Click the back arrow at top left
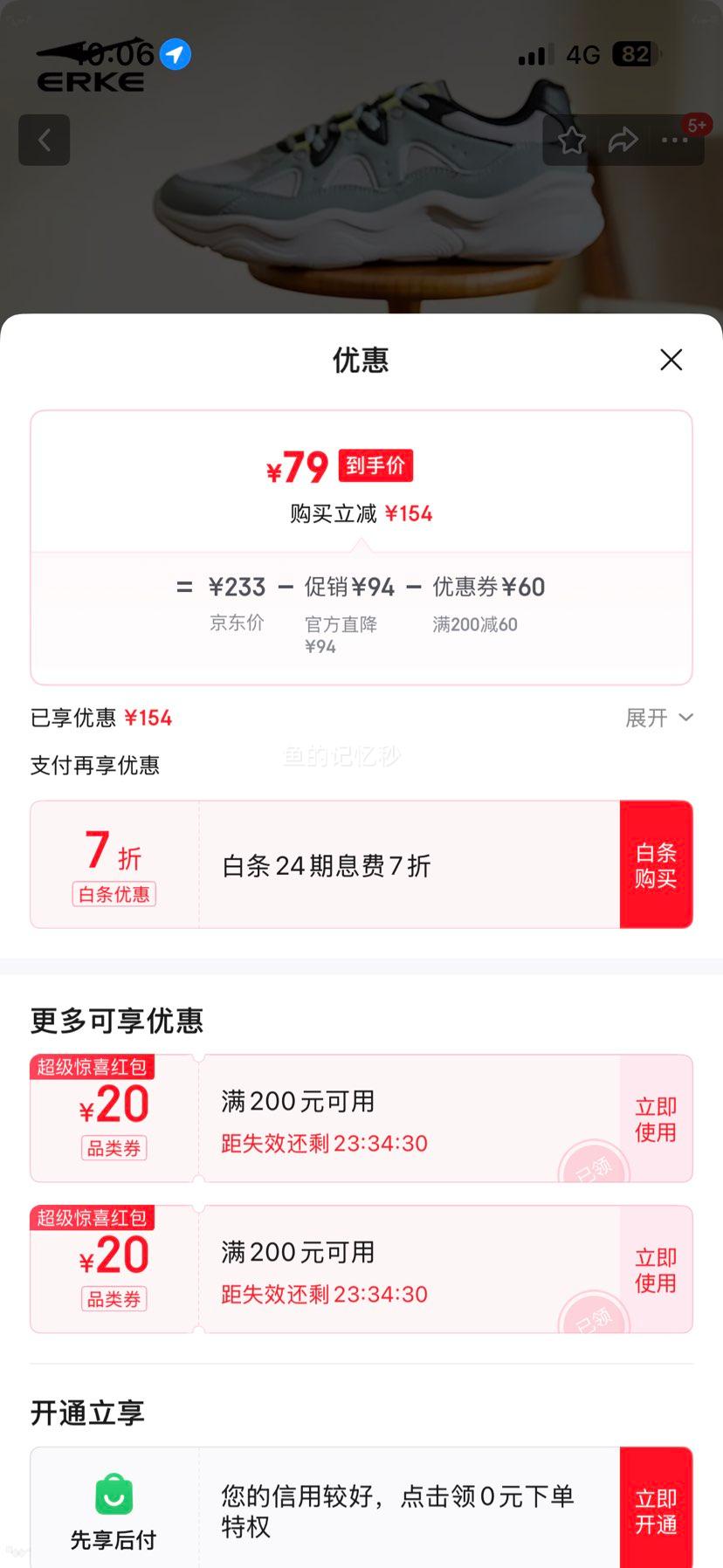This screenshot has width=723, height=1568. (x=44, y=140)
